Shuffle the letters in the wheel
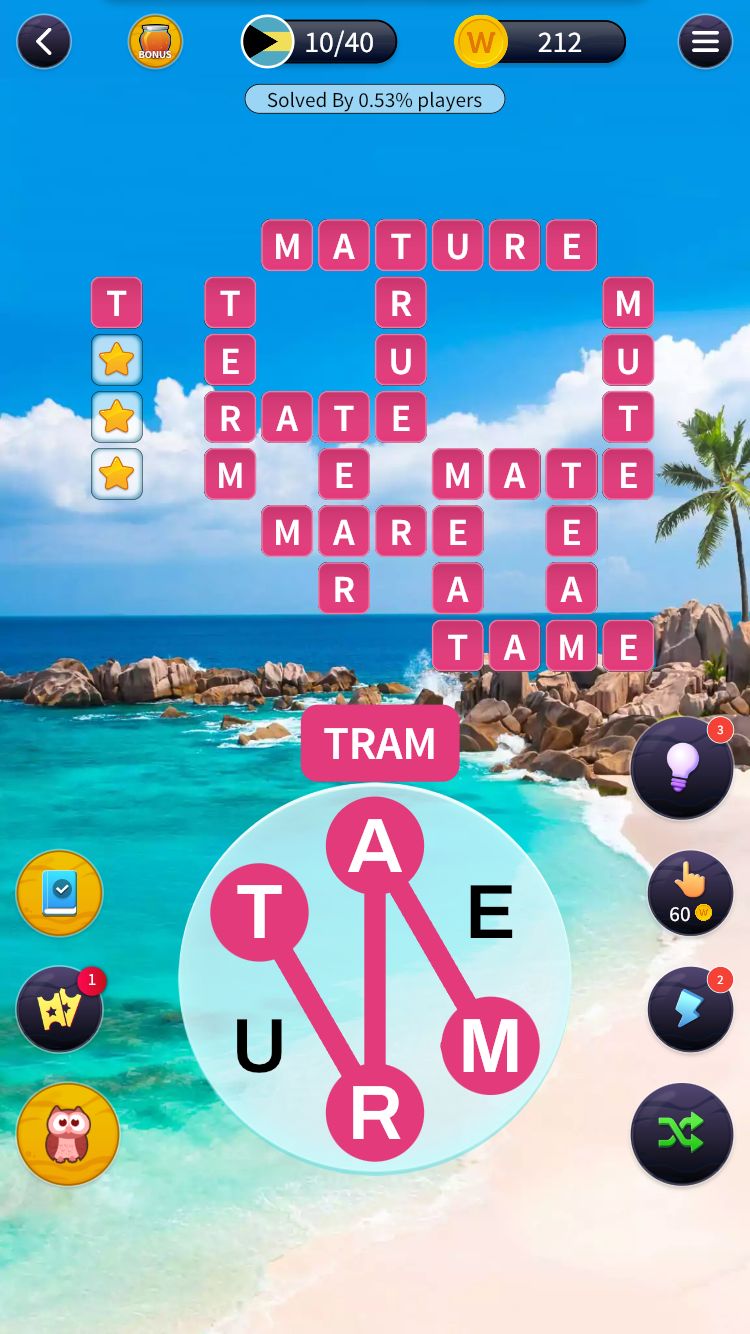 coord(682,1133)
